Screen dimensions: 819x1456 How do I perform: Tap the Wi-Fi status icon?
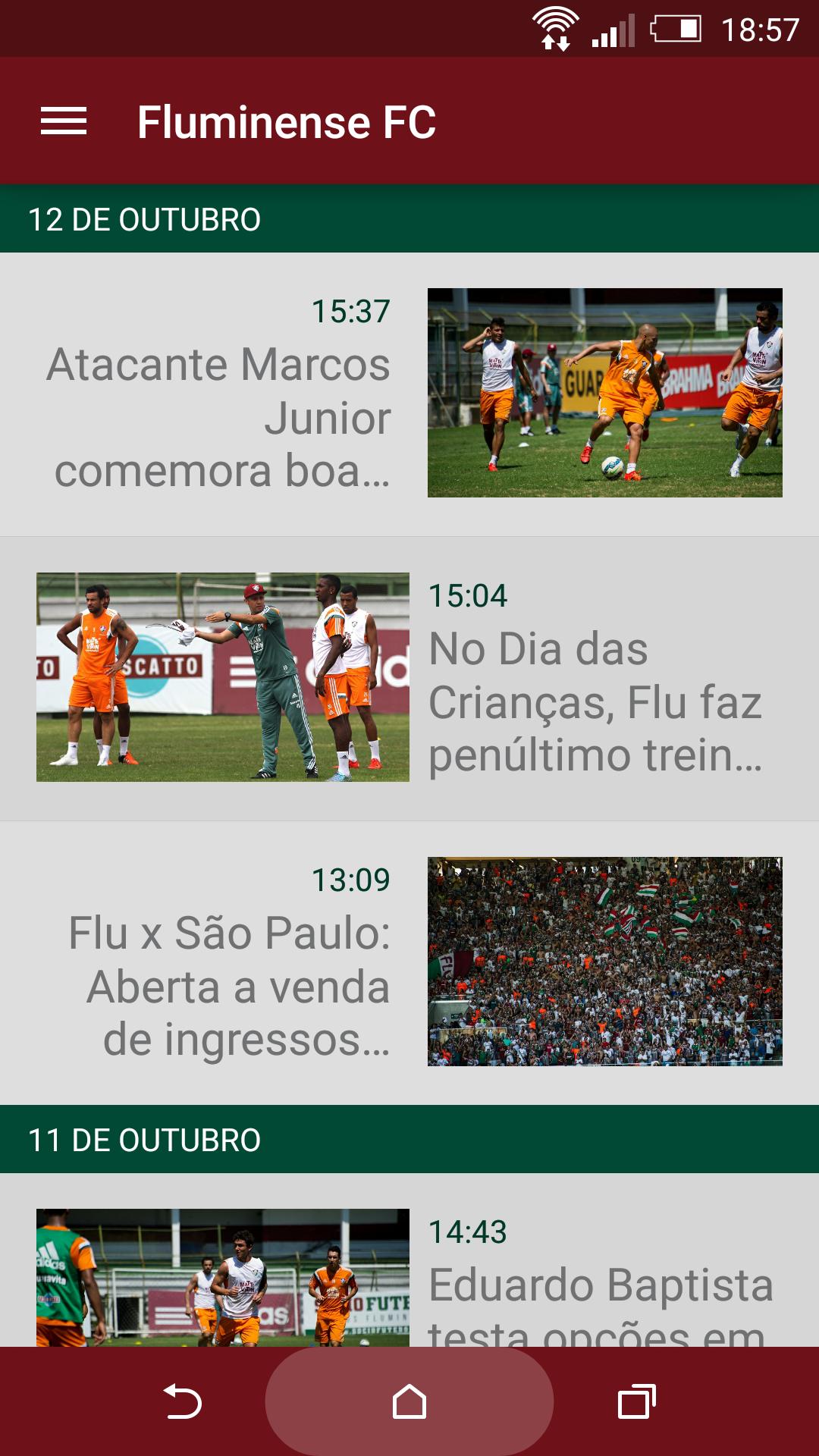[x=556, y=23]
